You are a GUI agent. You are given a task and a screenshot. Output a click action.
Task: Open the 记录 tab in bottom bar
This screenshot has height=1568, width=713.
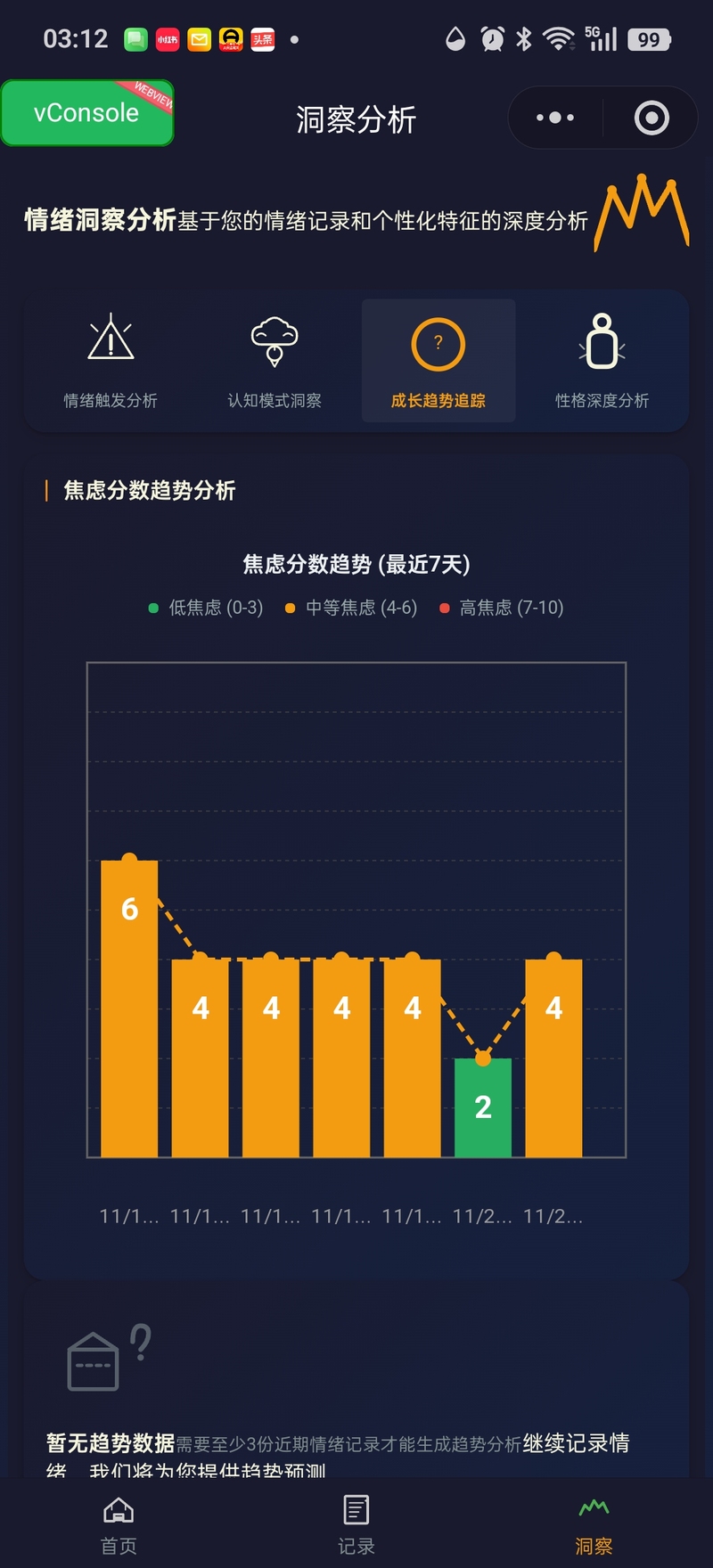click(x=356, y=1524)
